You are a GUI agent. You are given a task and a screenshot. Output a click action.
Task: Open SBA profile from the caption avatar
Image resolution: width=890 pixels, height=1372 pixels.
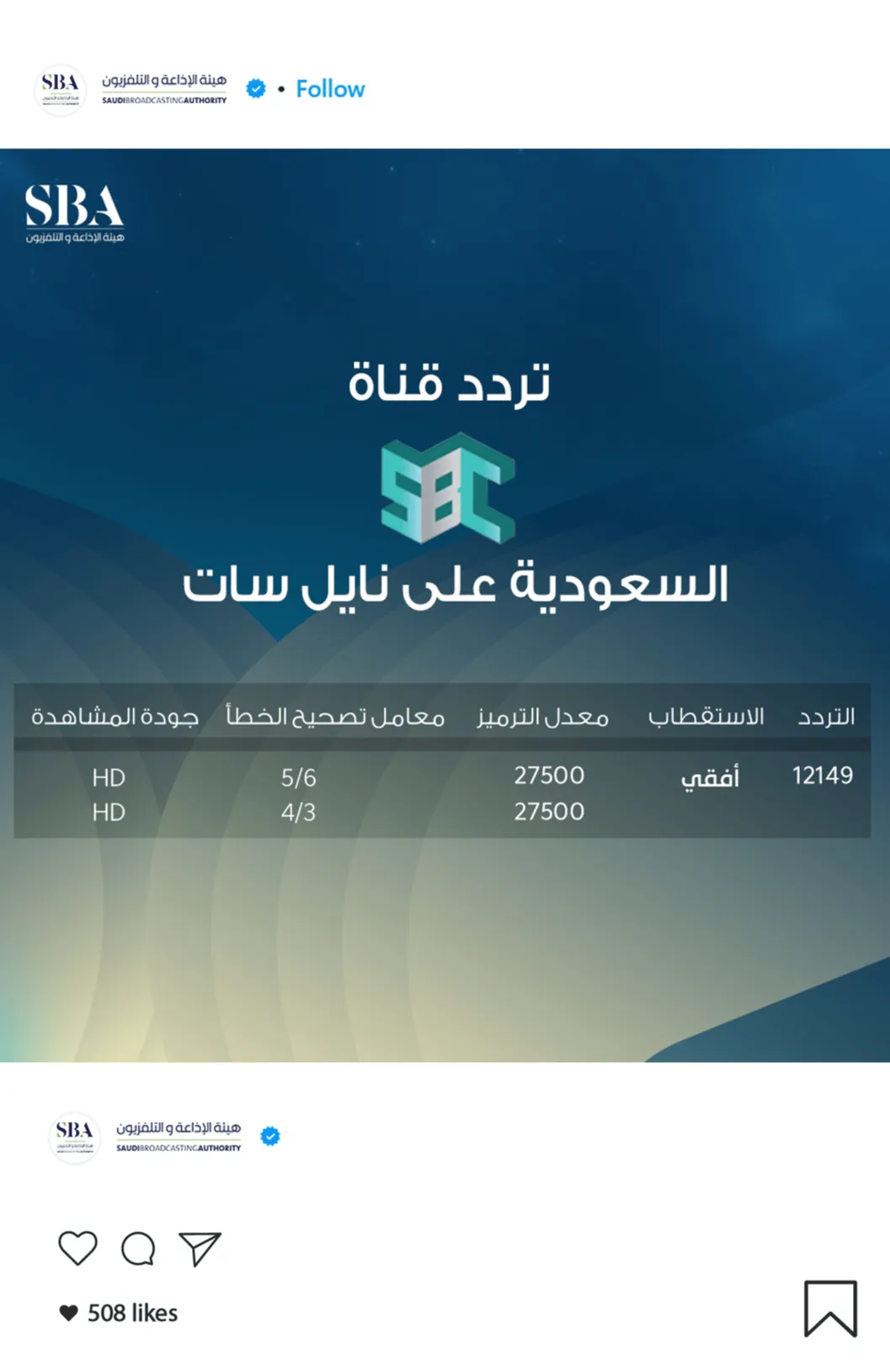74,1137
